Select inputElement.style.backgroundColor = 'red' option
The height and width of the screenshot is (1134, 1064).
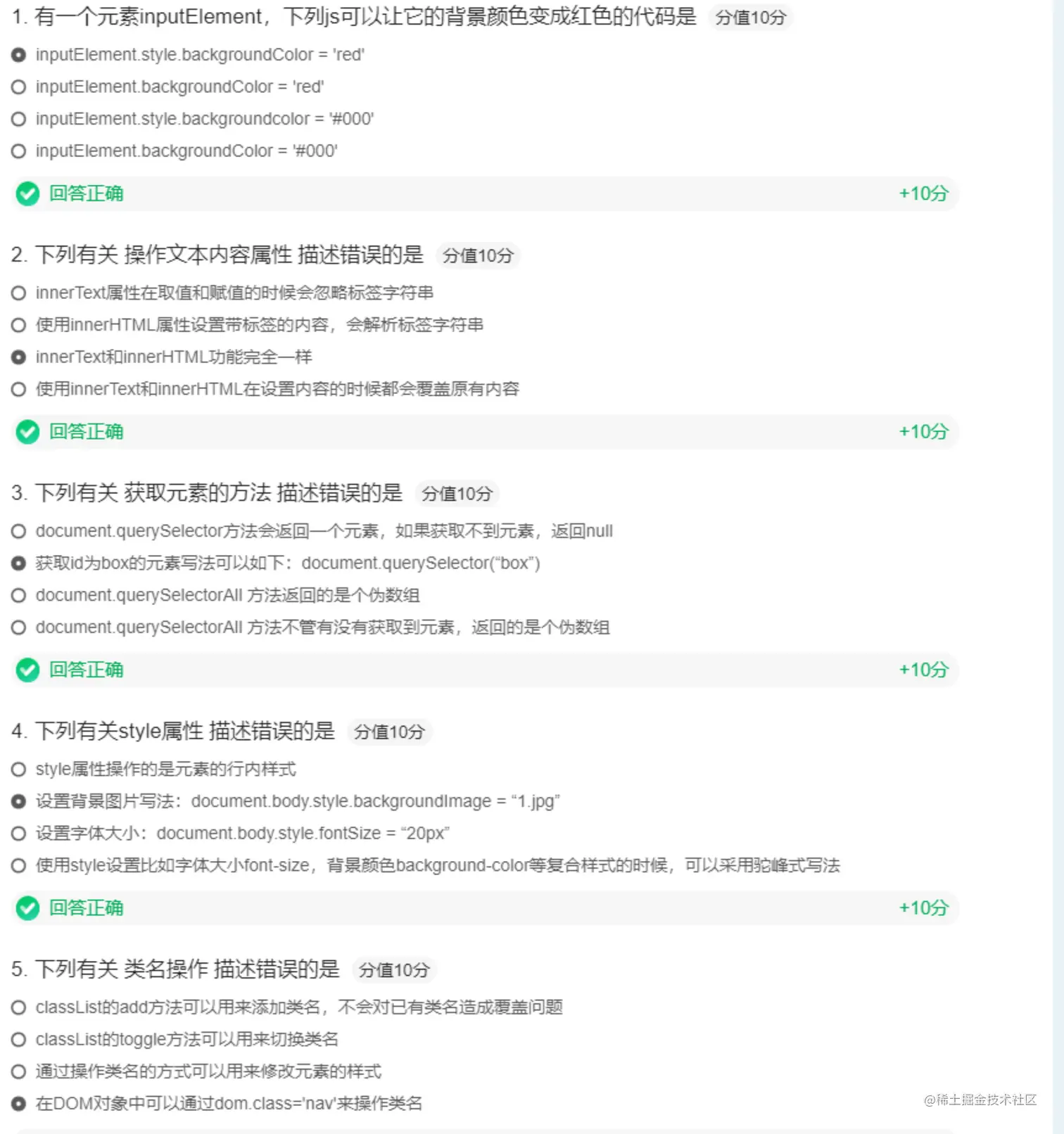click(x=19, y=55)
